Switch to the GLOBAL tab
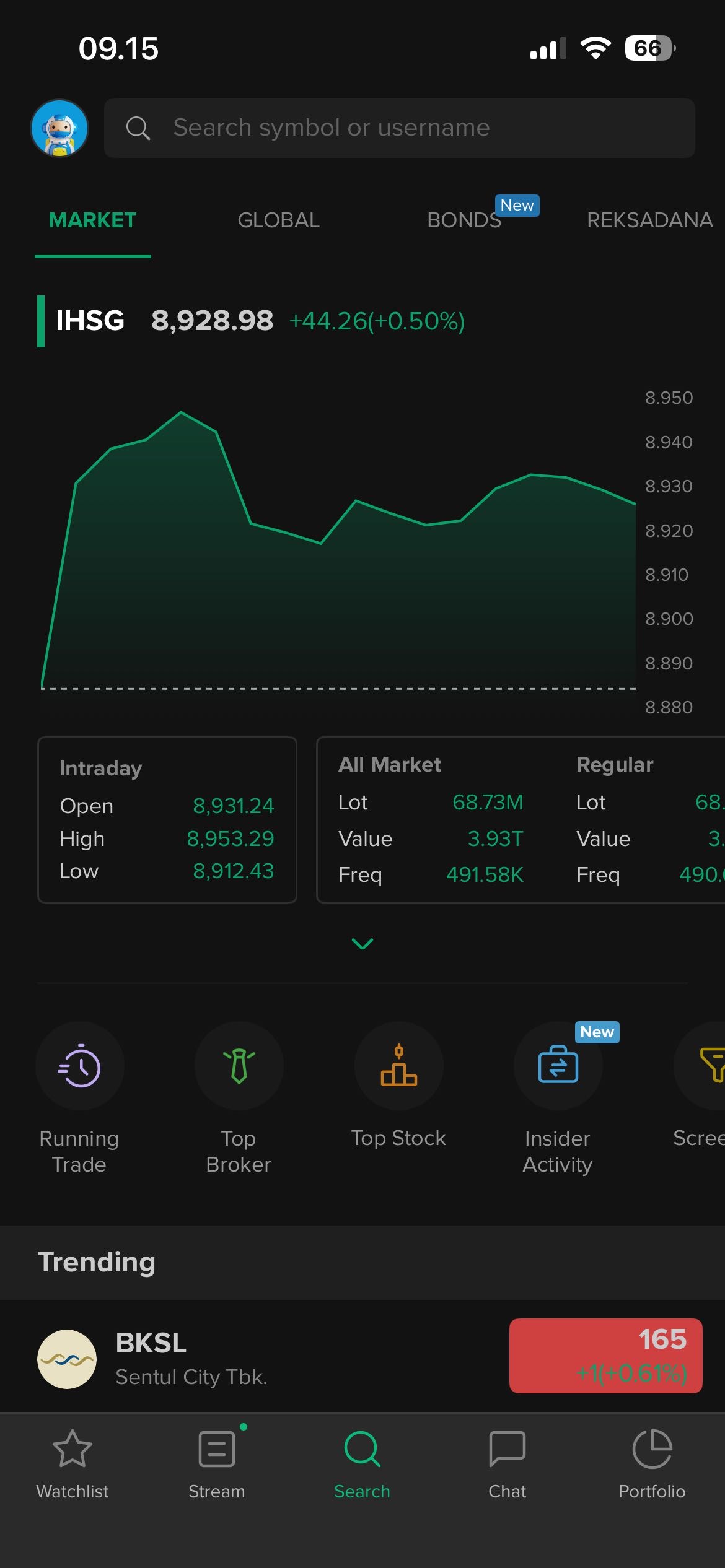The height and width of the screenshot is (1568, 725). click(278, 220)
